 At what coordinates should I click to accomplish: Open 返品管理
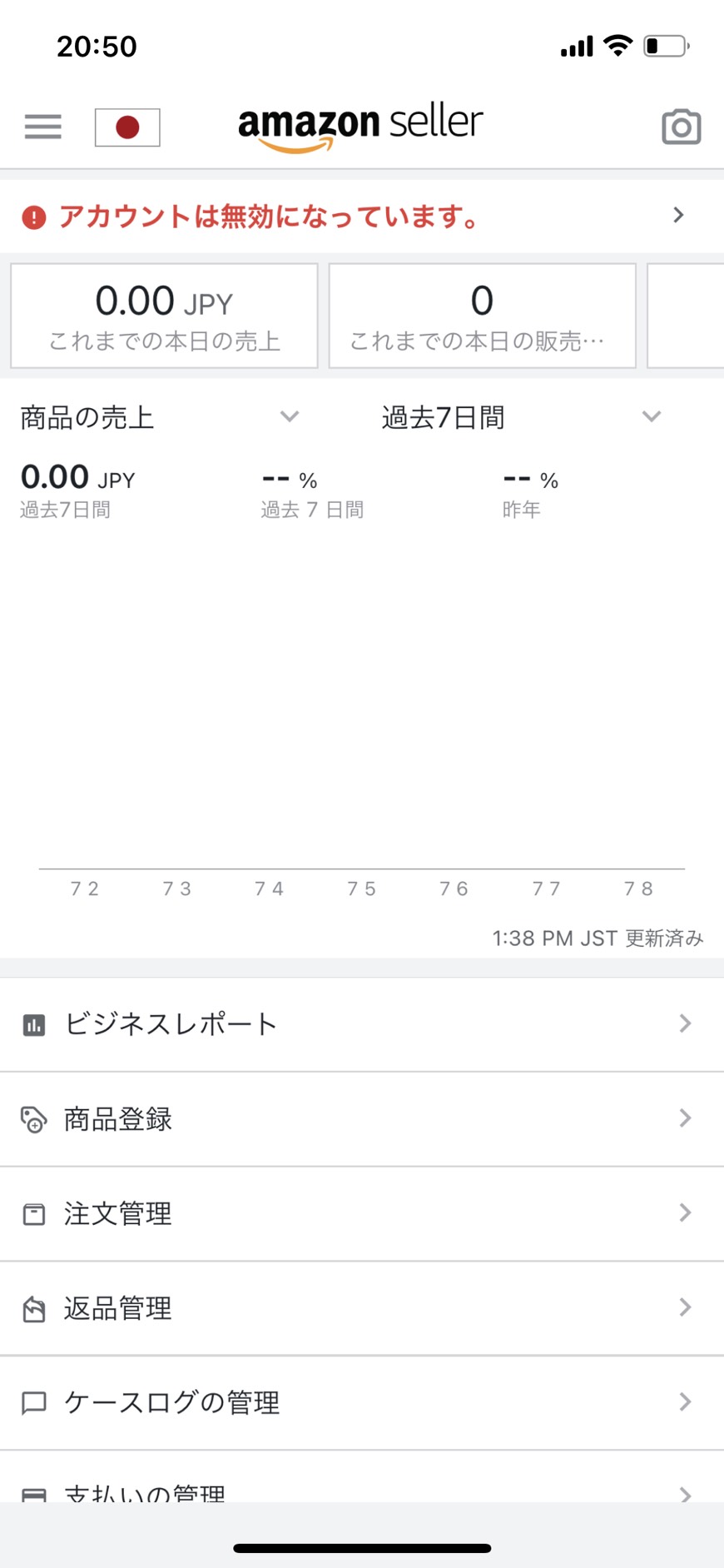click(362, 1308)
